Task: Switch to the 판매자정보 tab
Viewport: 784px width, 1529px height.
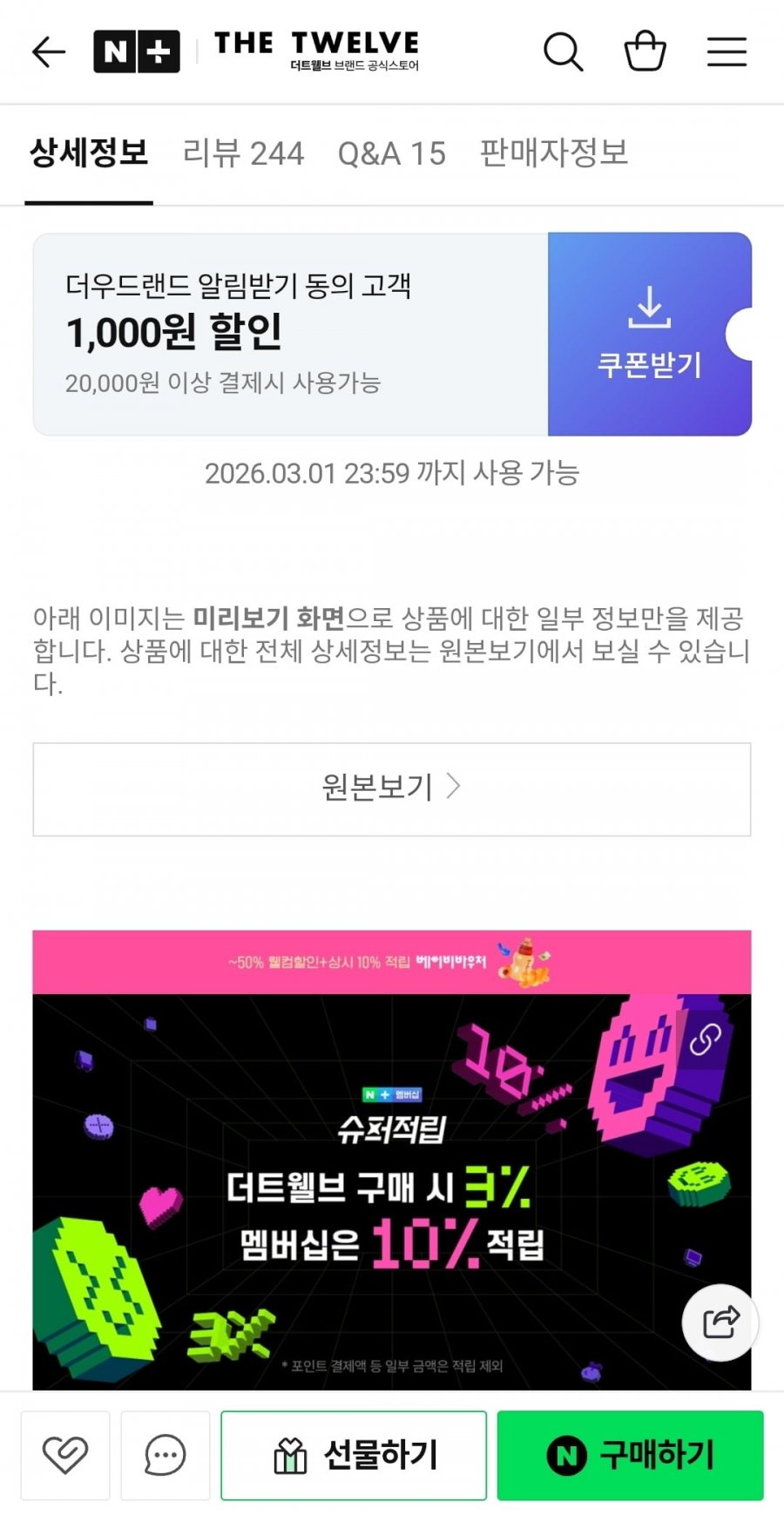Action: 553,153
